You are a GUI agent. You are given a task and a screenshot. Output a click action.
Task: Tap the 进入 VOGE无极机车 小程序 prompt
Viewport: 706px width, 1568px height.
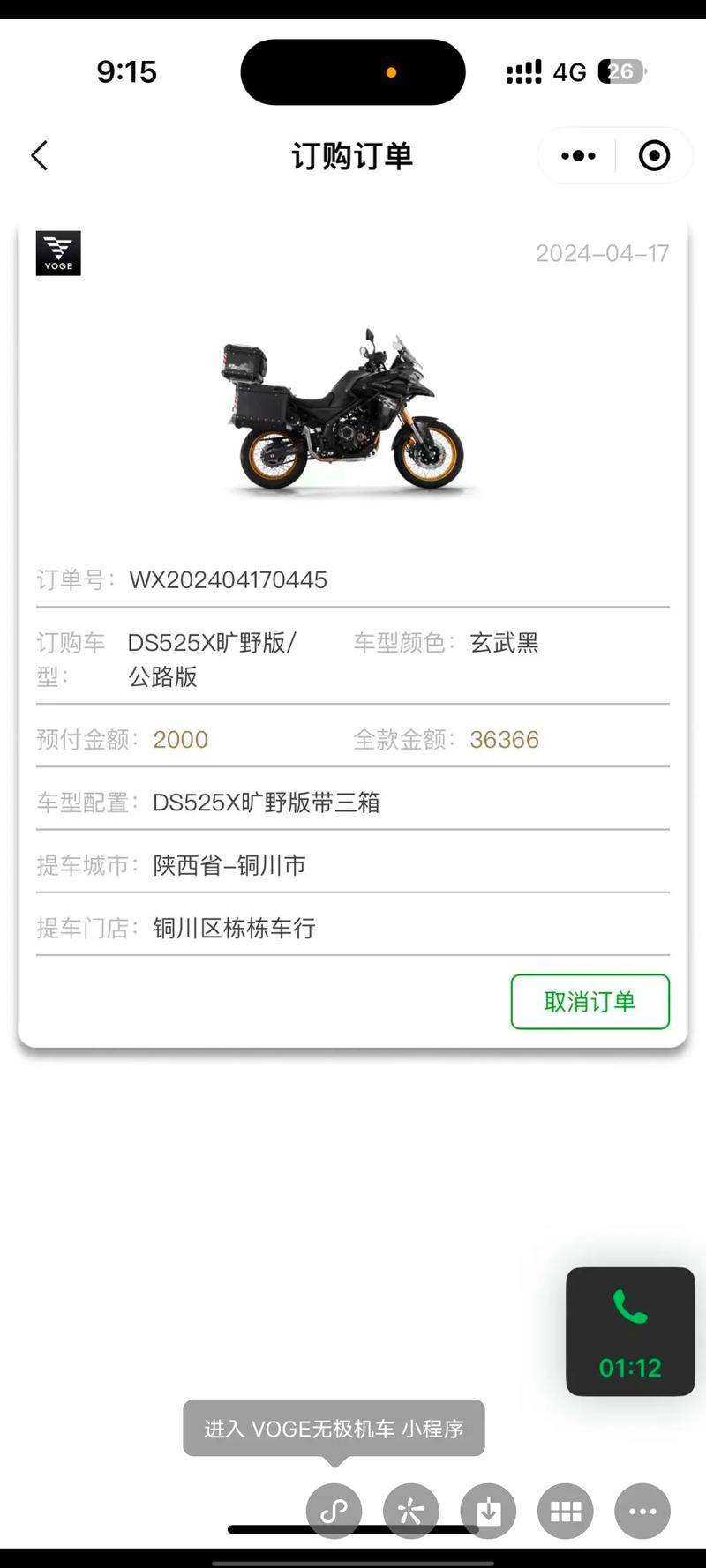point(334,1429)
